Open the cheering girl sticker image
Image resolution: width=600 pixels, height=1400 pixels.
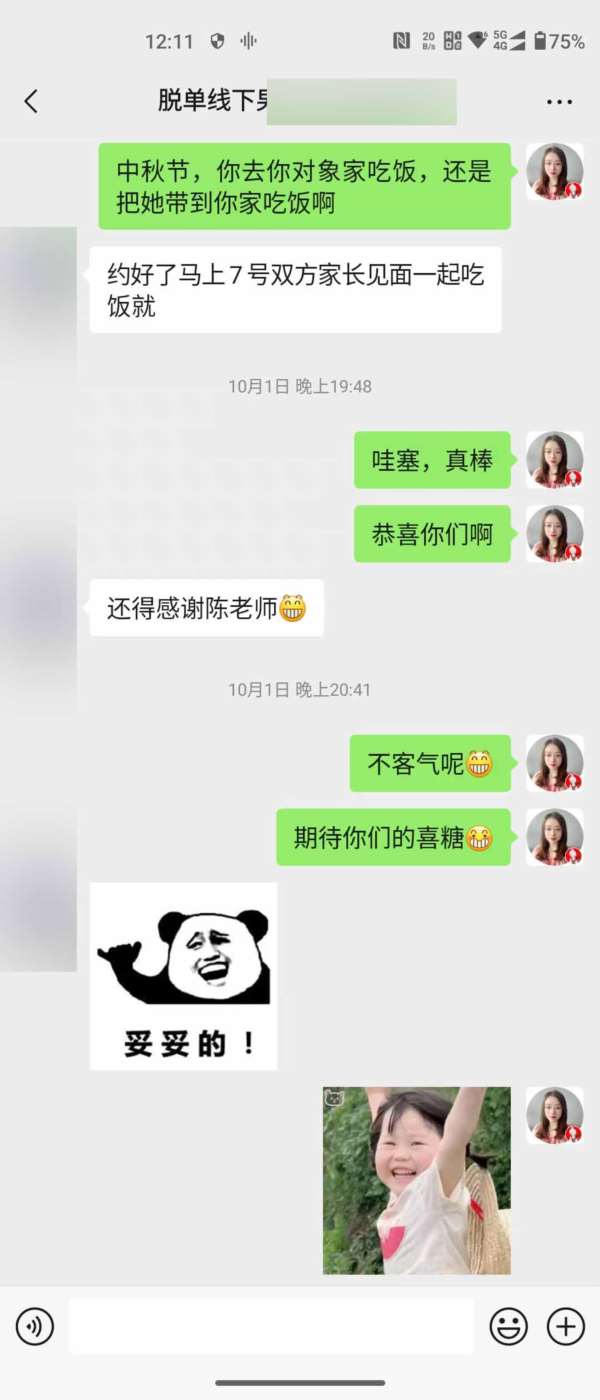pos(416,1180)
